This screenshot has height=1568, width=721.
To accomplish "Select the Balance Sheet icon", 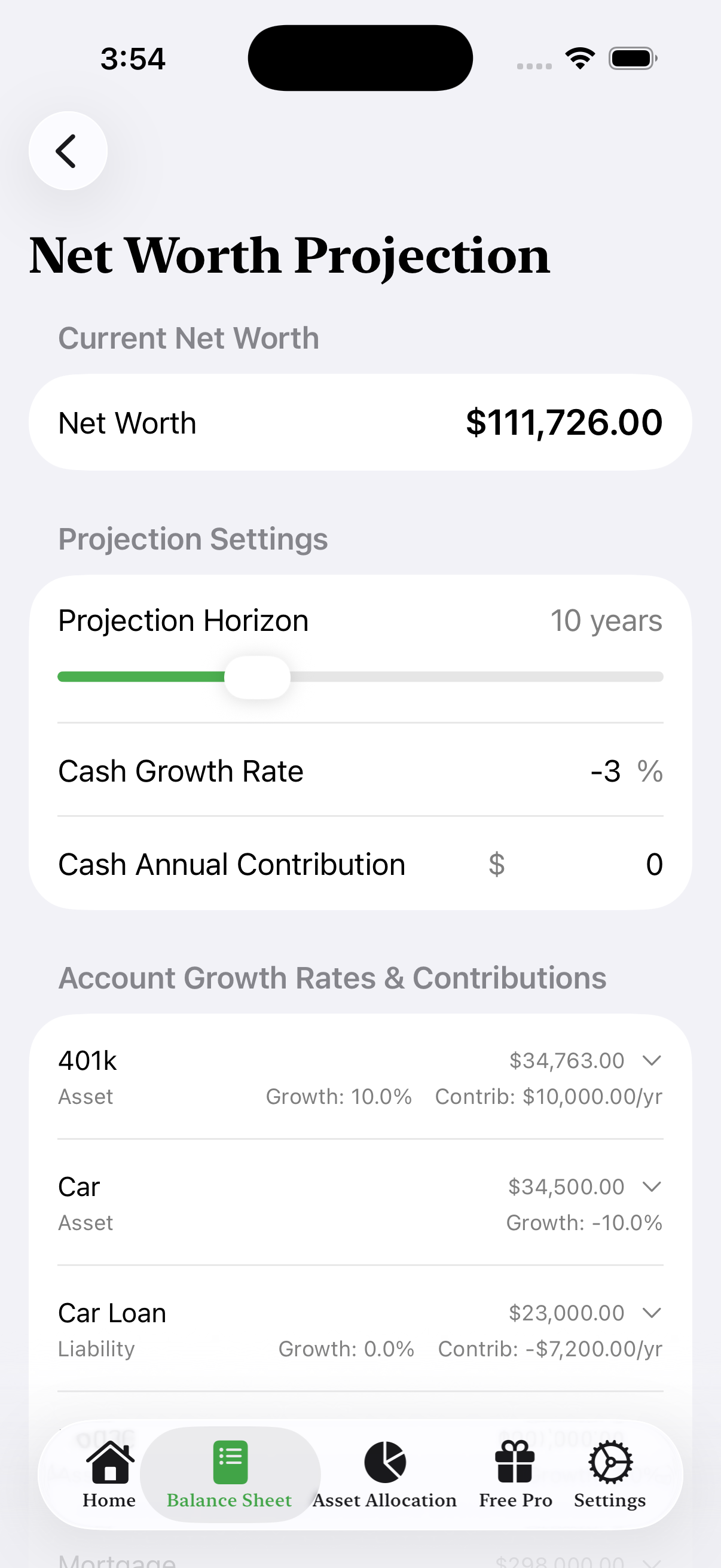I will point(230,1460).
